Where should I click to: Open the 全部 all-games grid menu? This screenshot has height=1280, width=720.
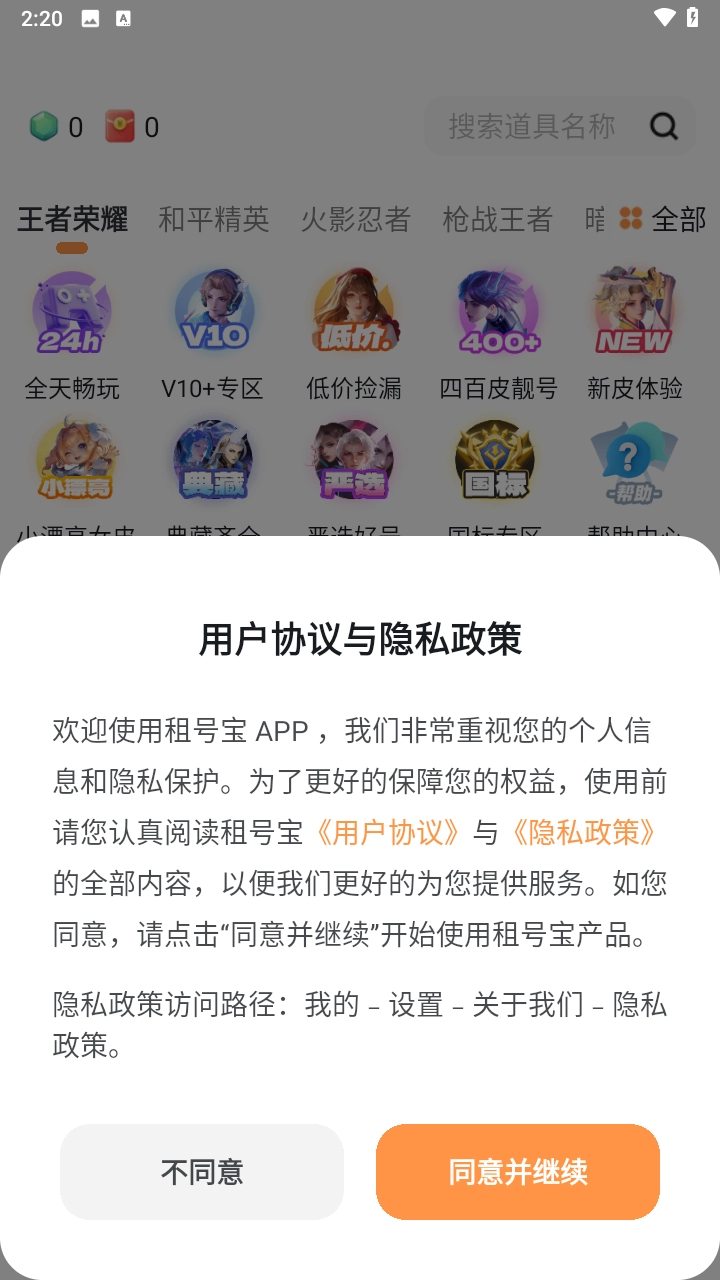pyautogui.click(x=661, y=220)
